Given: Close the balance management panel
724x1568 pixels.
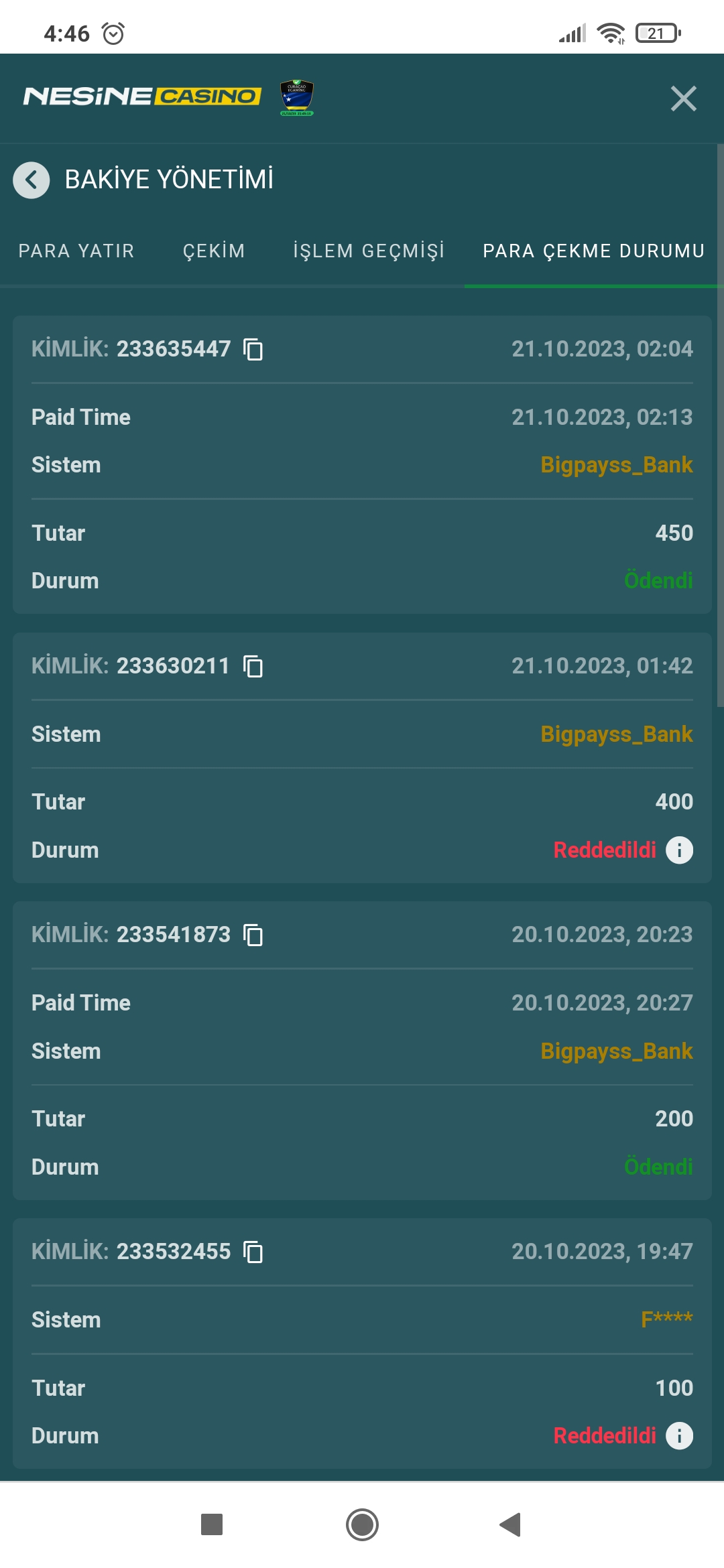Looking at the screenshot, I should 683,99.
